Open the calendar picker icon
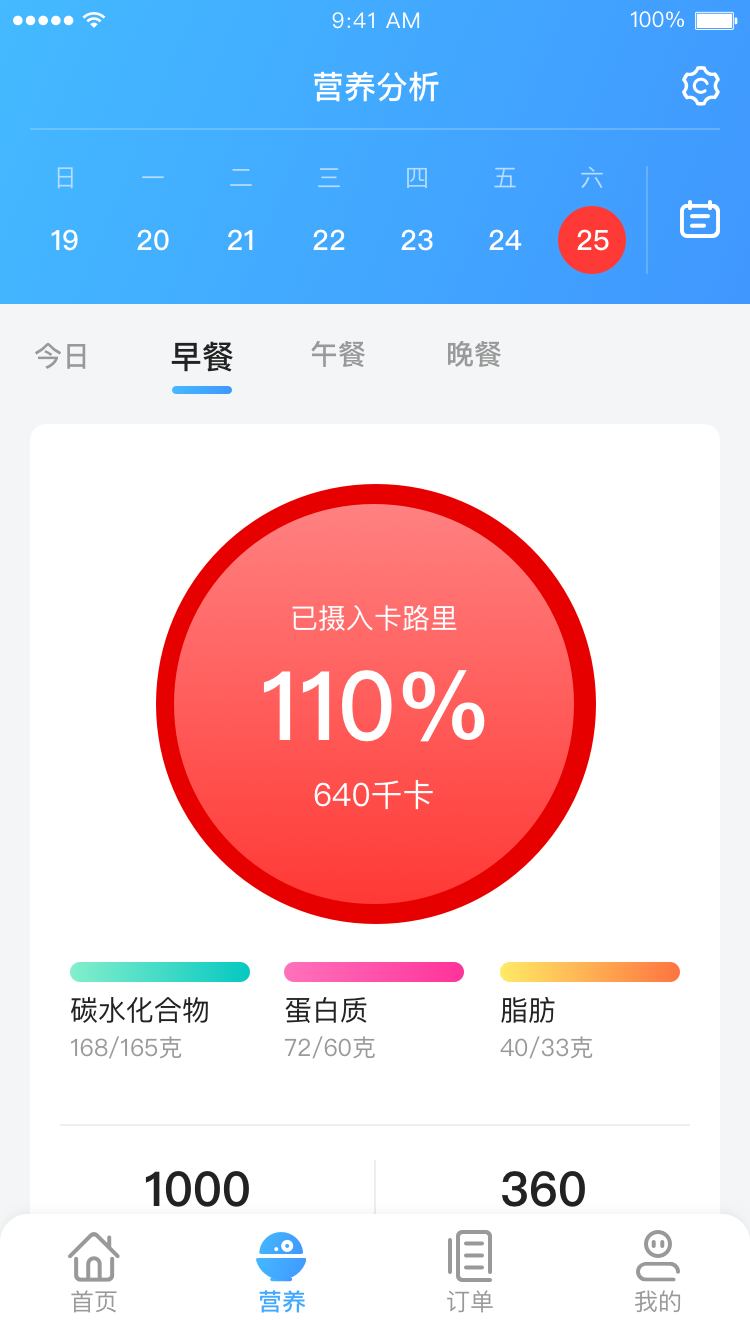750x1334 pixels. coord(700,219)
